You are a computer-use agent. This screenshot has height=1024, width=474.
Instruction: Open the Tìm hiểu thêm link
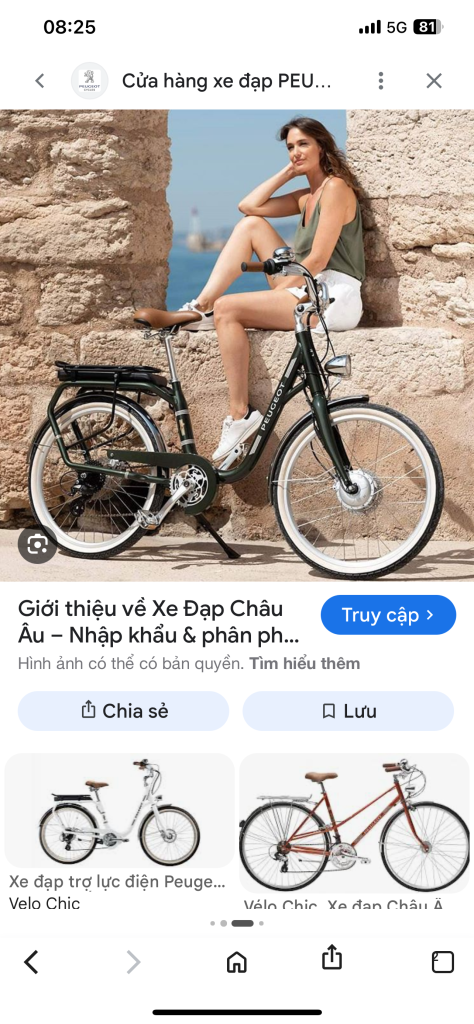click(x=304, y=664)
